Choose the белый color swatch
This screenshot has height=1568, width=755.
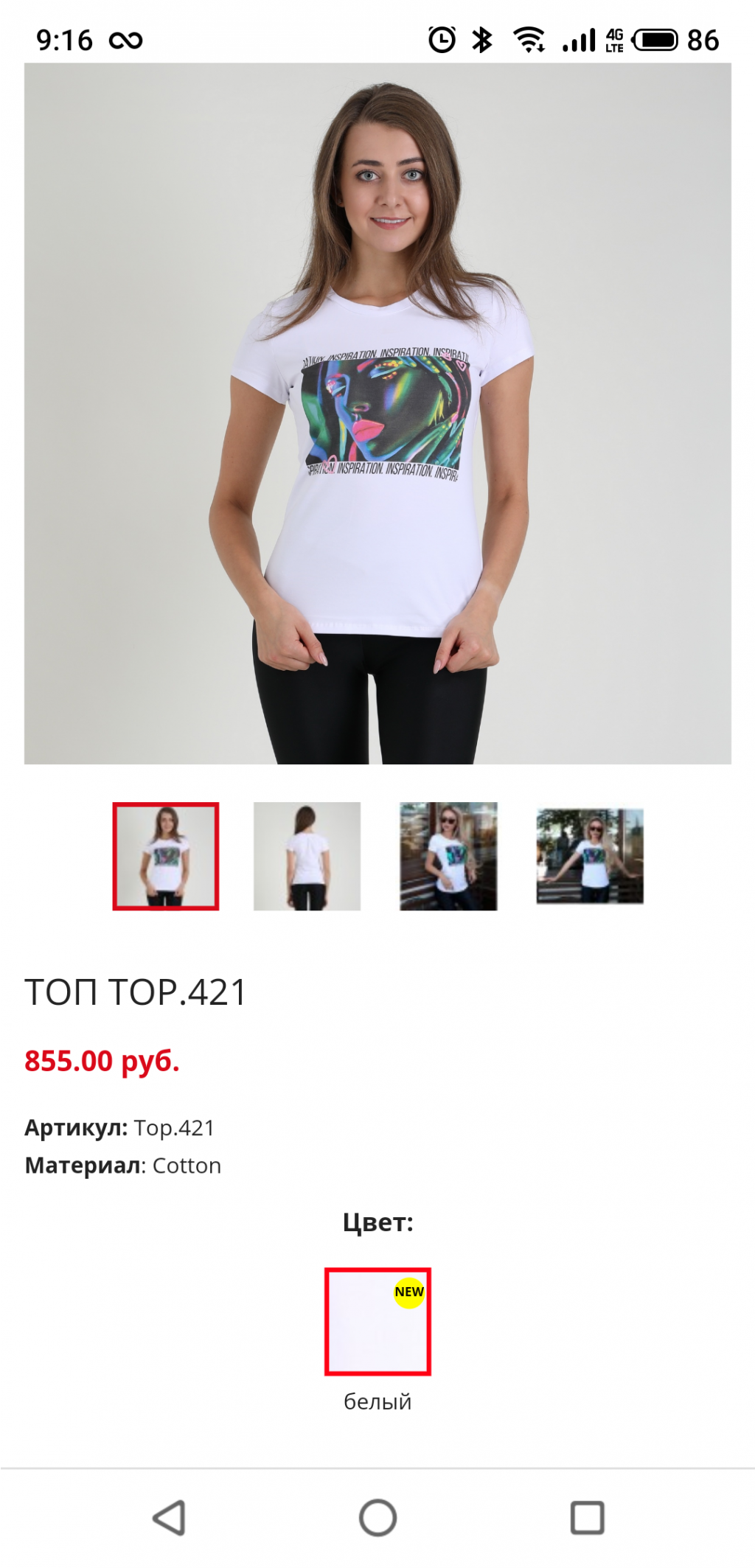377,1321
